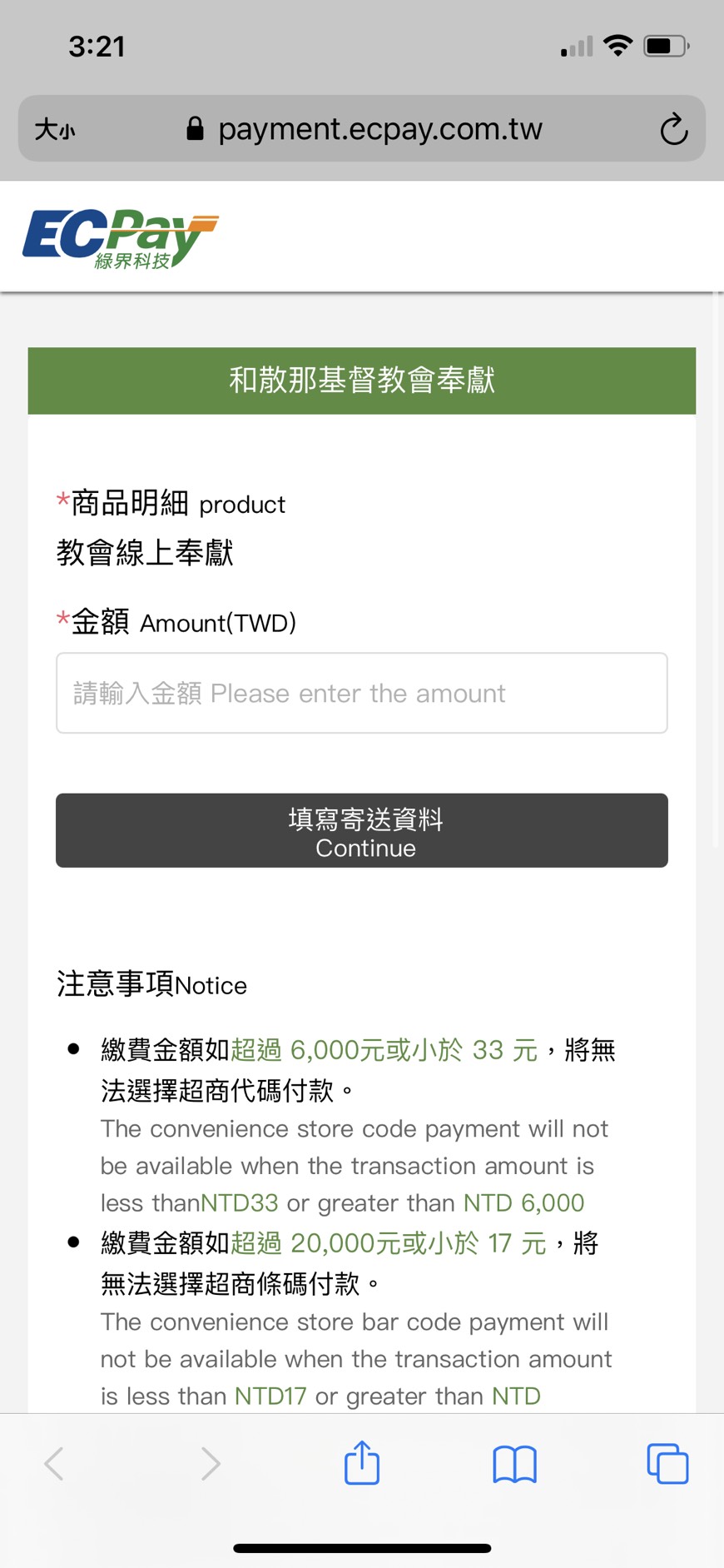Open the bookmarks book icon
The image size is (724, 1568).
point(514,1464)
